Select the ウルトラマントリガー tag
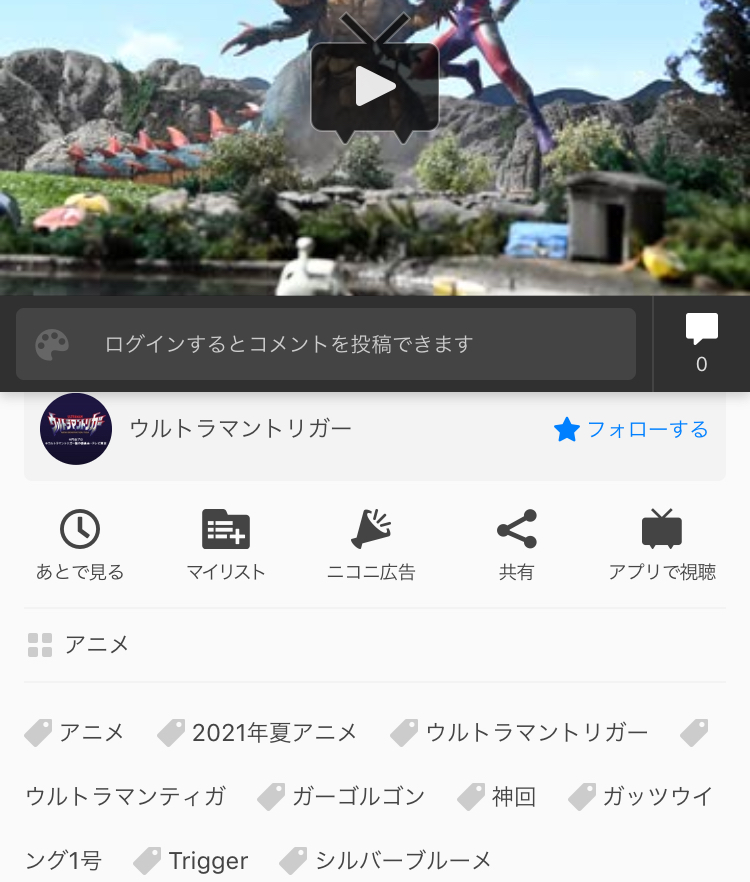The width and height of the screenshot is (750, 882). click(536, 733)
